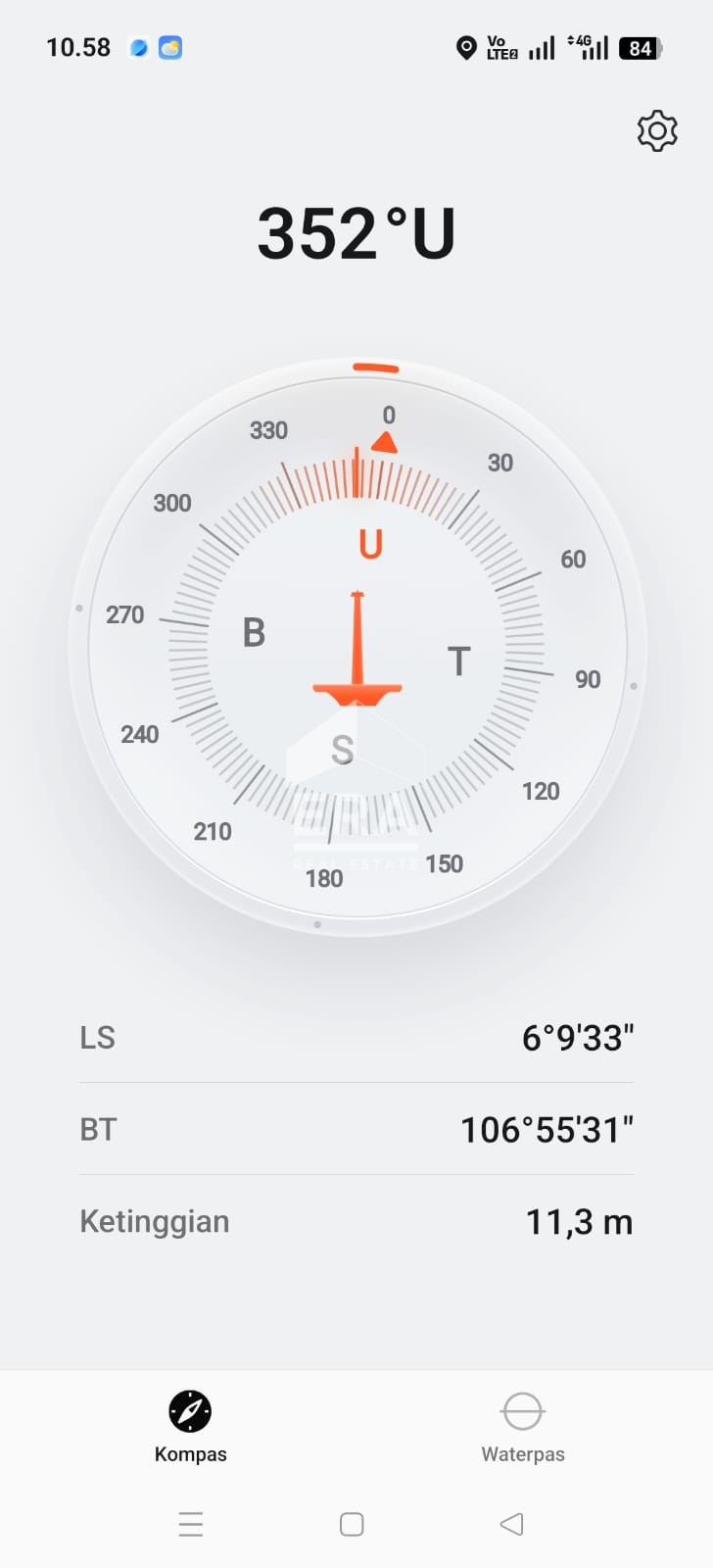Open the settings gear icon
Image resolution: width=713 pixels, height=1568 pixels.
[x=657, y=130]
